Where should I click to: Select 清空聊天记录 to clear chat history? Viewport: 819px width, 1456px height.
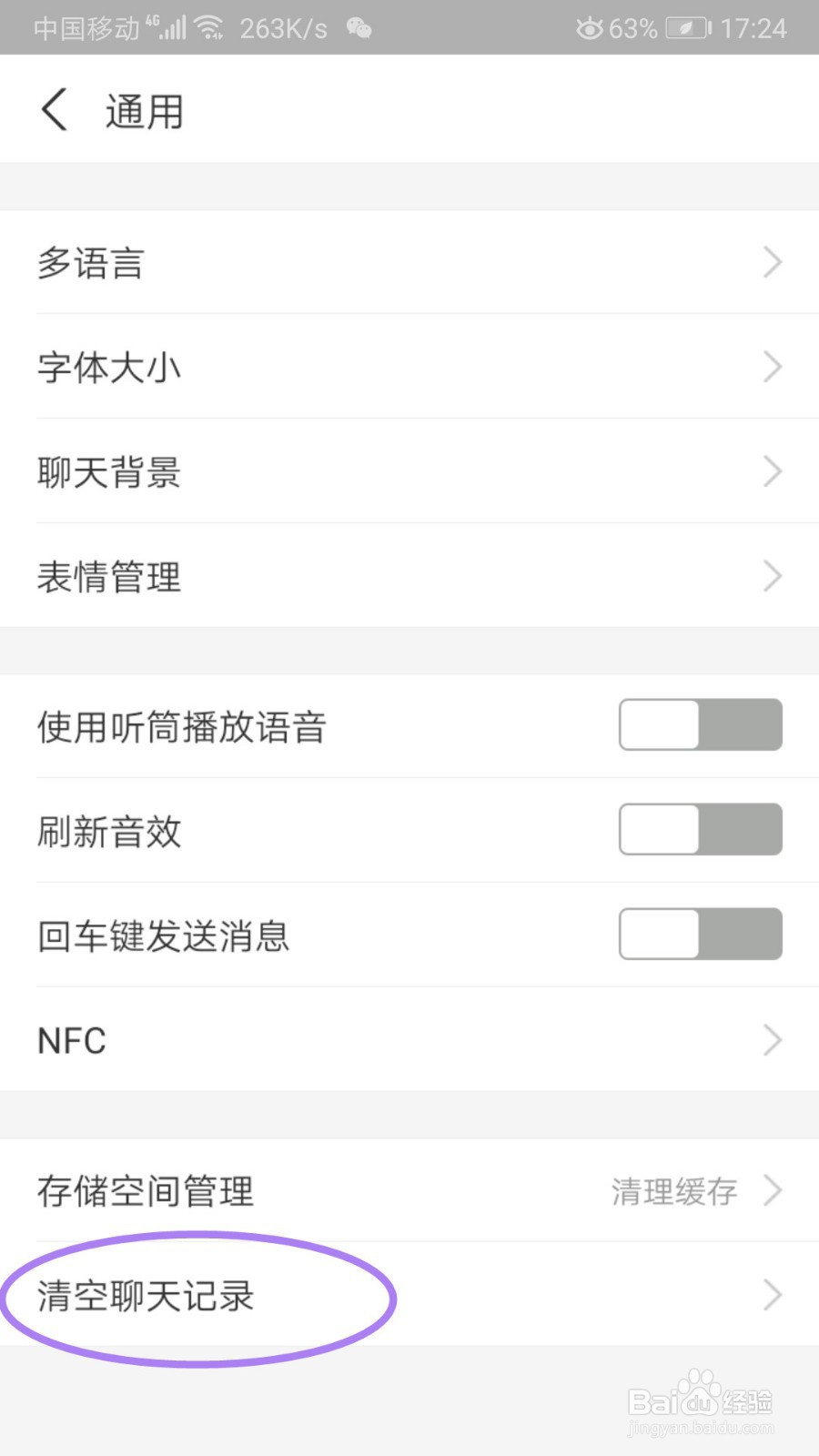tap(409, 1295)
